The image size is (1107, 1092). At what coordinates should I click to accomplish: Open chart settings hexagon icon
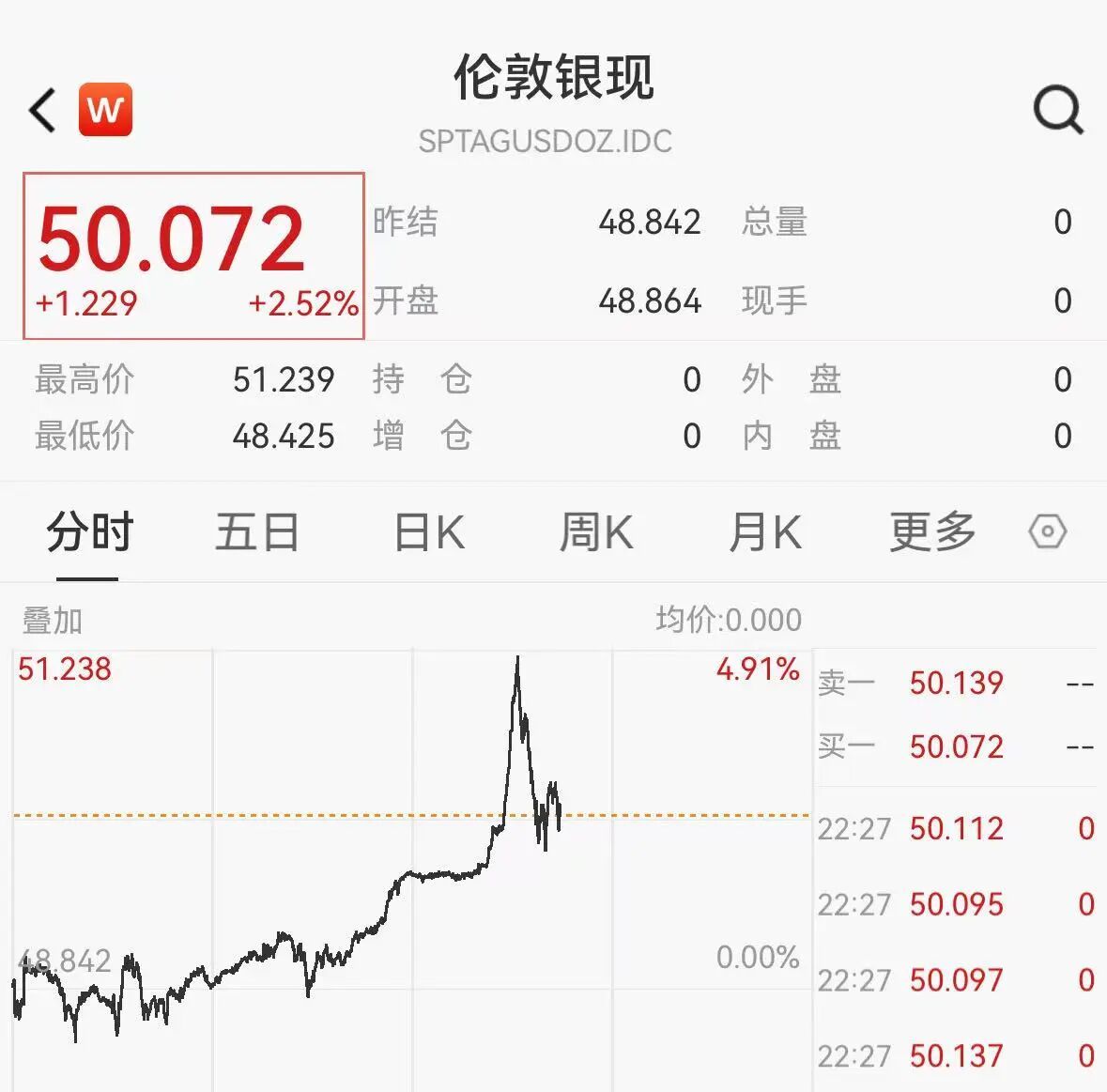tap(1047, 532)
